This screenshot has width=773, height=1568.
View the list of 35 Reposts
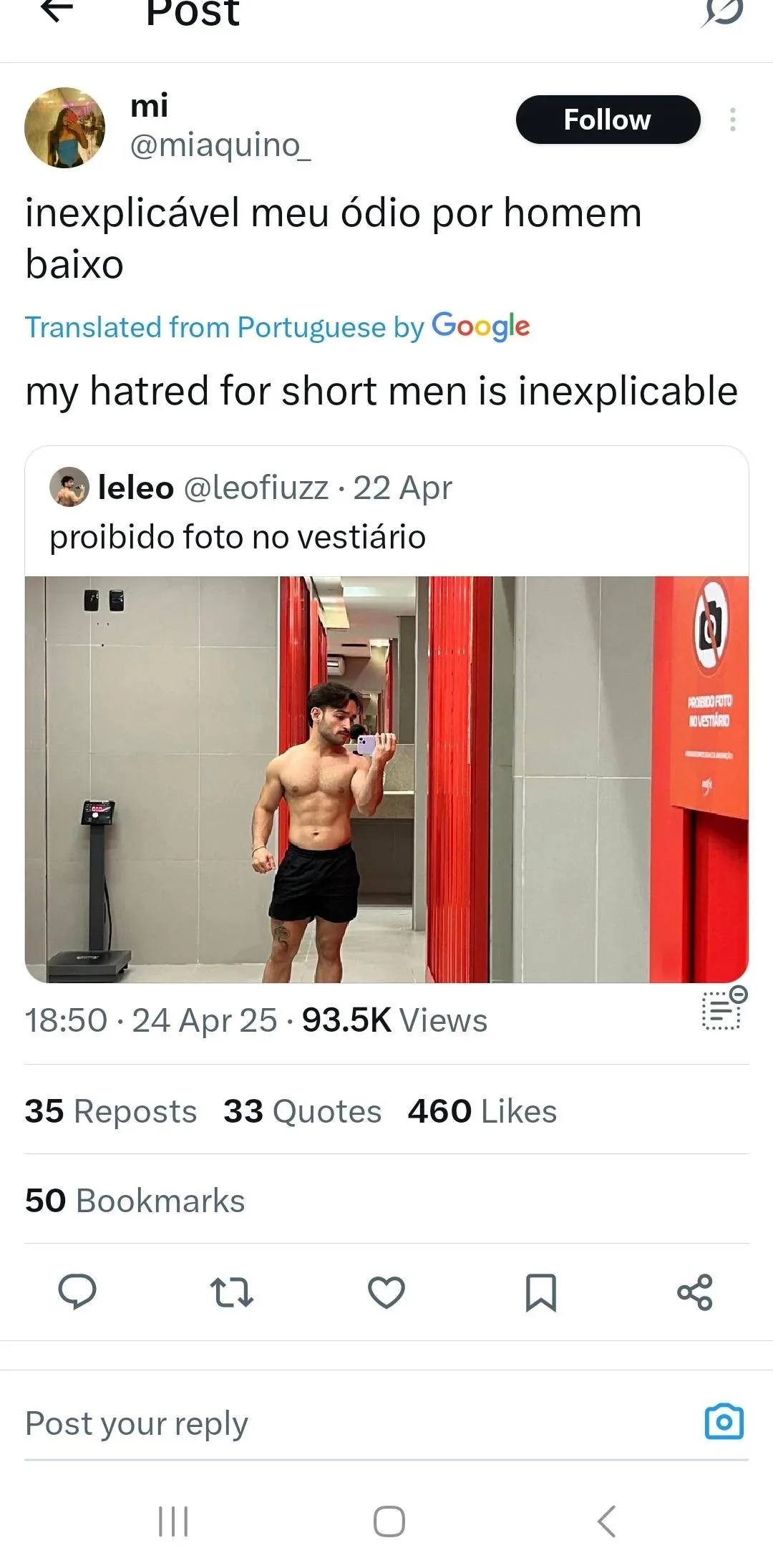pos(111,1111)
